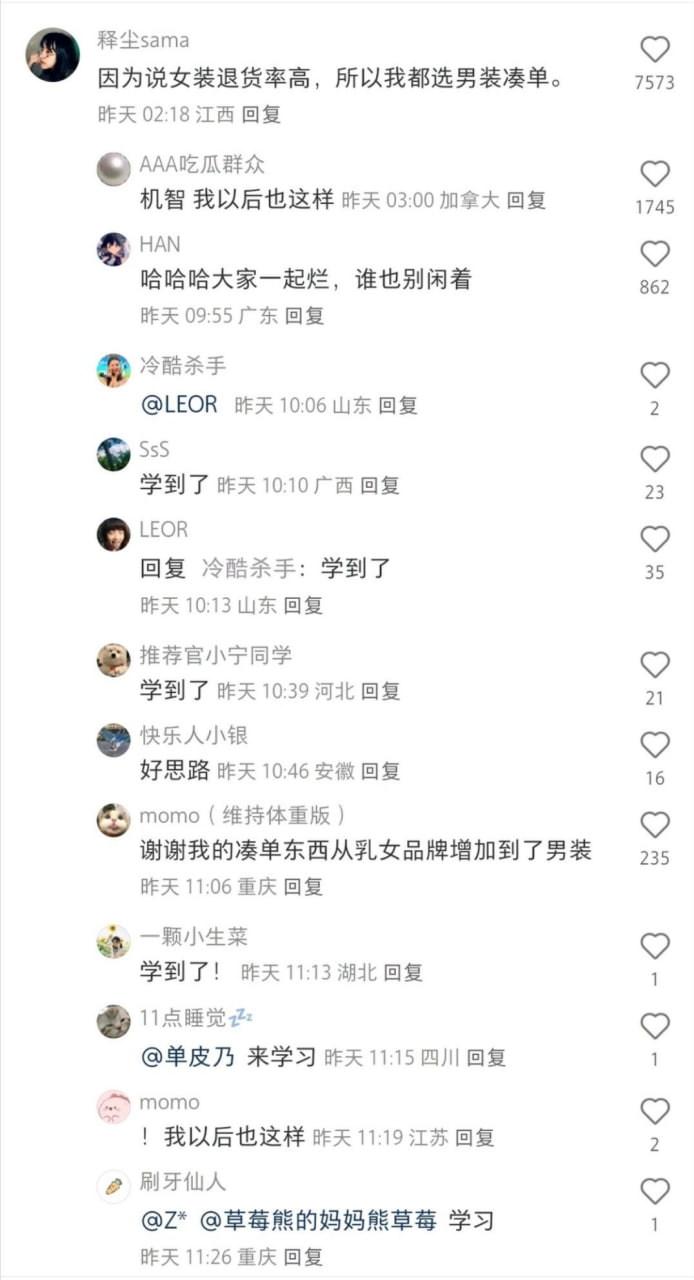Viewport: 694px width, 1280px height.
Task: Reply to 一颗小生菜's comment
Action: 403,972
